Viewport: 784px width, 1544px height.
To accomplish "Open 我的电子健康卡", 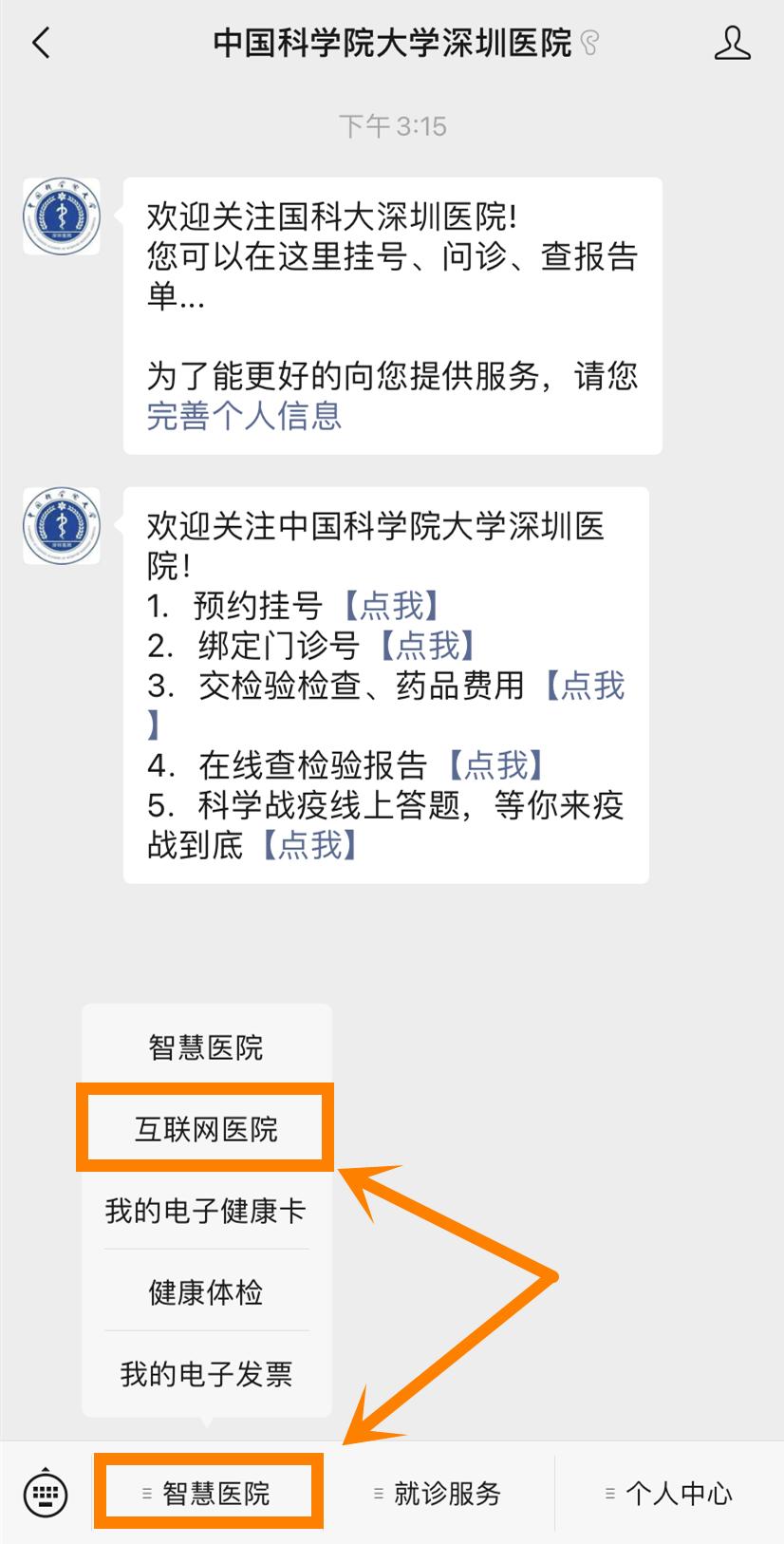I will pyautogui.click(x=206, y=1211).
